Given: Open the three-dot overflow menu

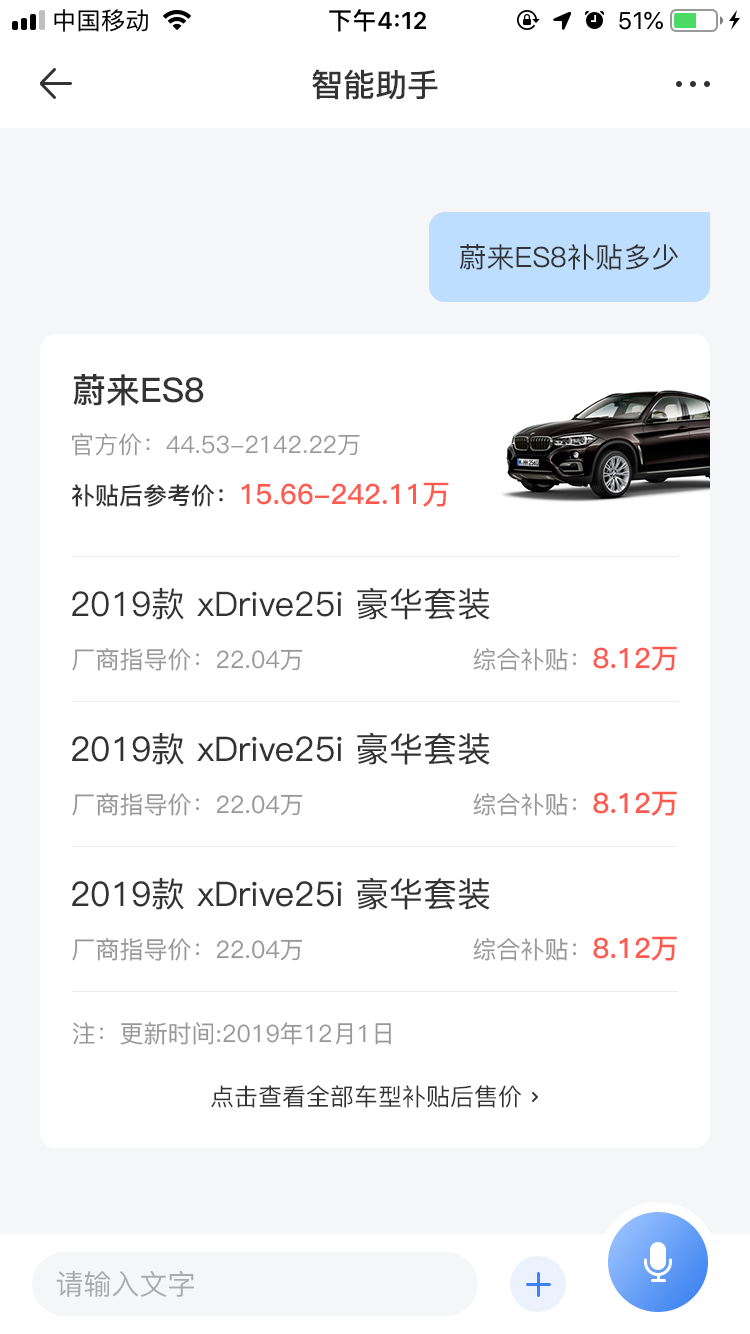Looking at the screenshot, I should 692,84.
